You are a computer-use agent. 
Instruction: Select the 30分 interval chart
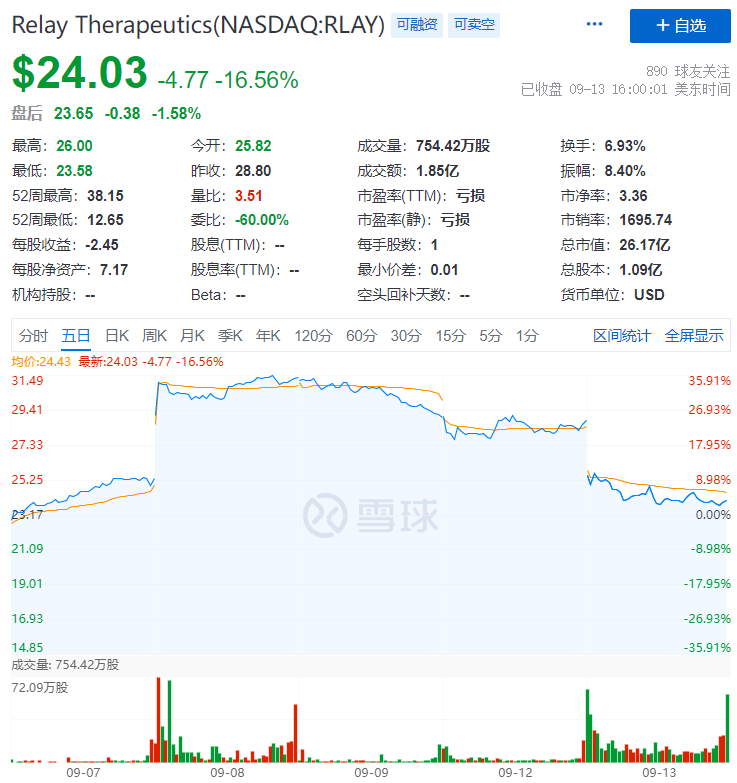405,335
